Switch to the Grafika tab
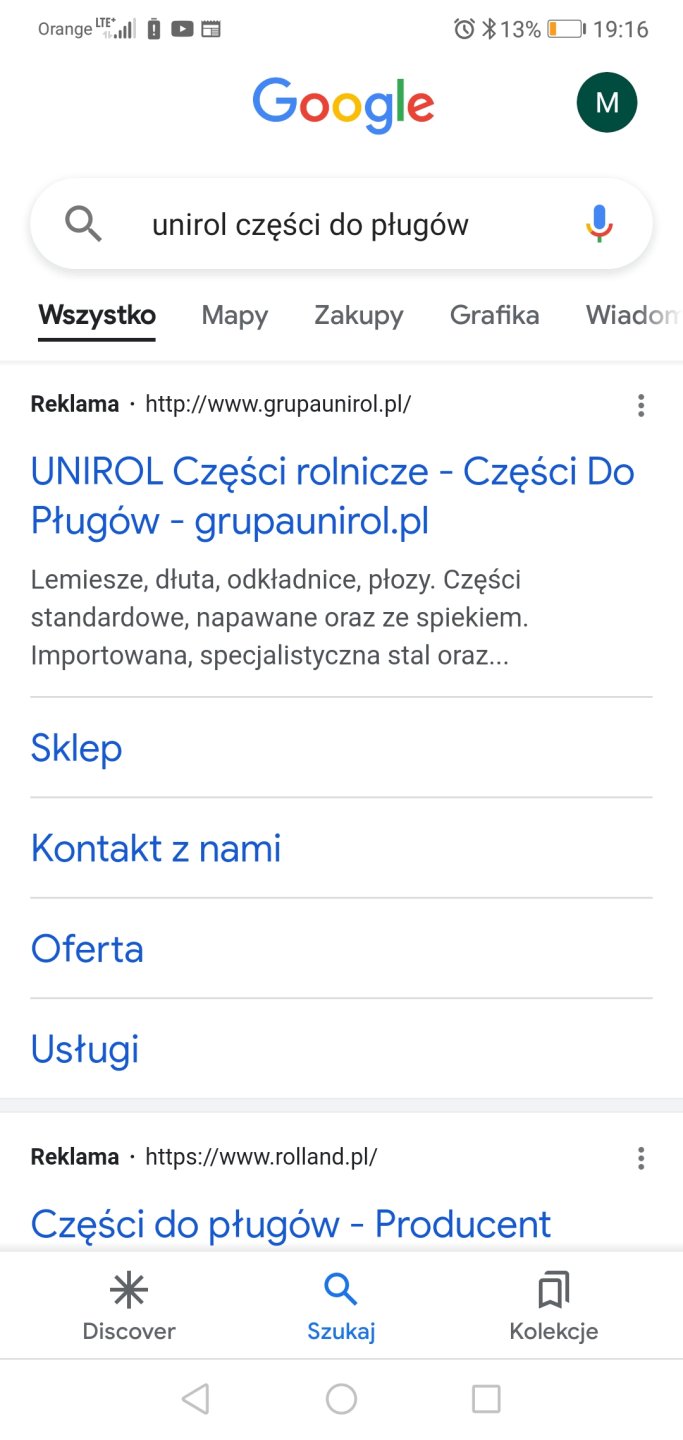The height and width of the screenshot is (1440, 683). pos(494,316)
